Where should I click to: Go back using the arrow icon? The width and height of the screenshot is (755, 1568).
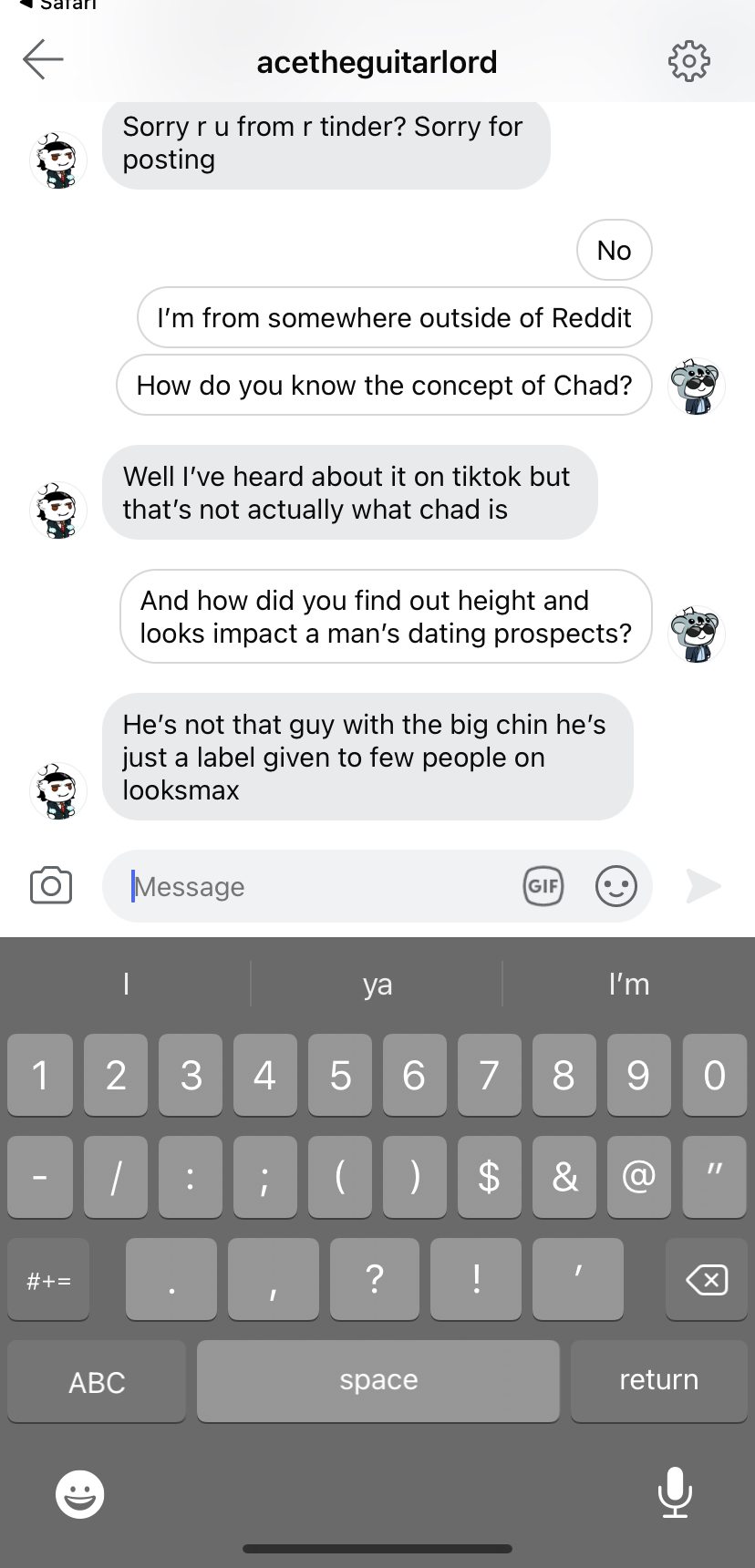[43, 60]
